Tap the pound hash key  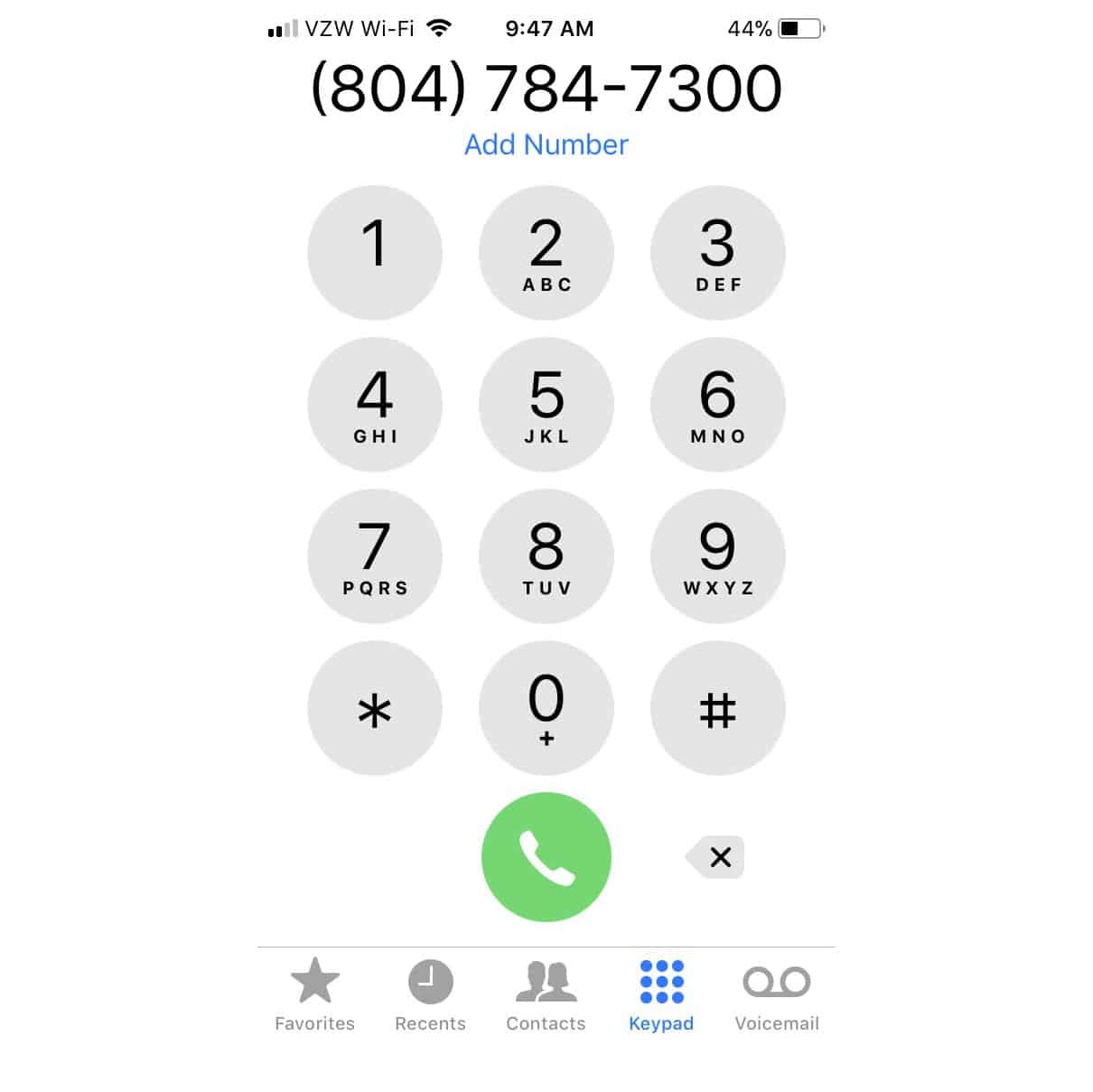(x=718, y=708)
